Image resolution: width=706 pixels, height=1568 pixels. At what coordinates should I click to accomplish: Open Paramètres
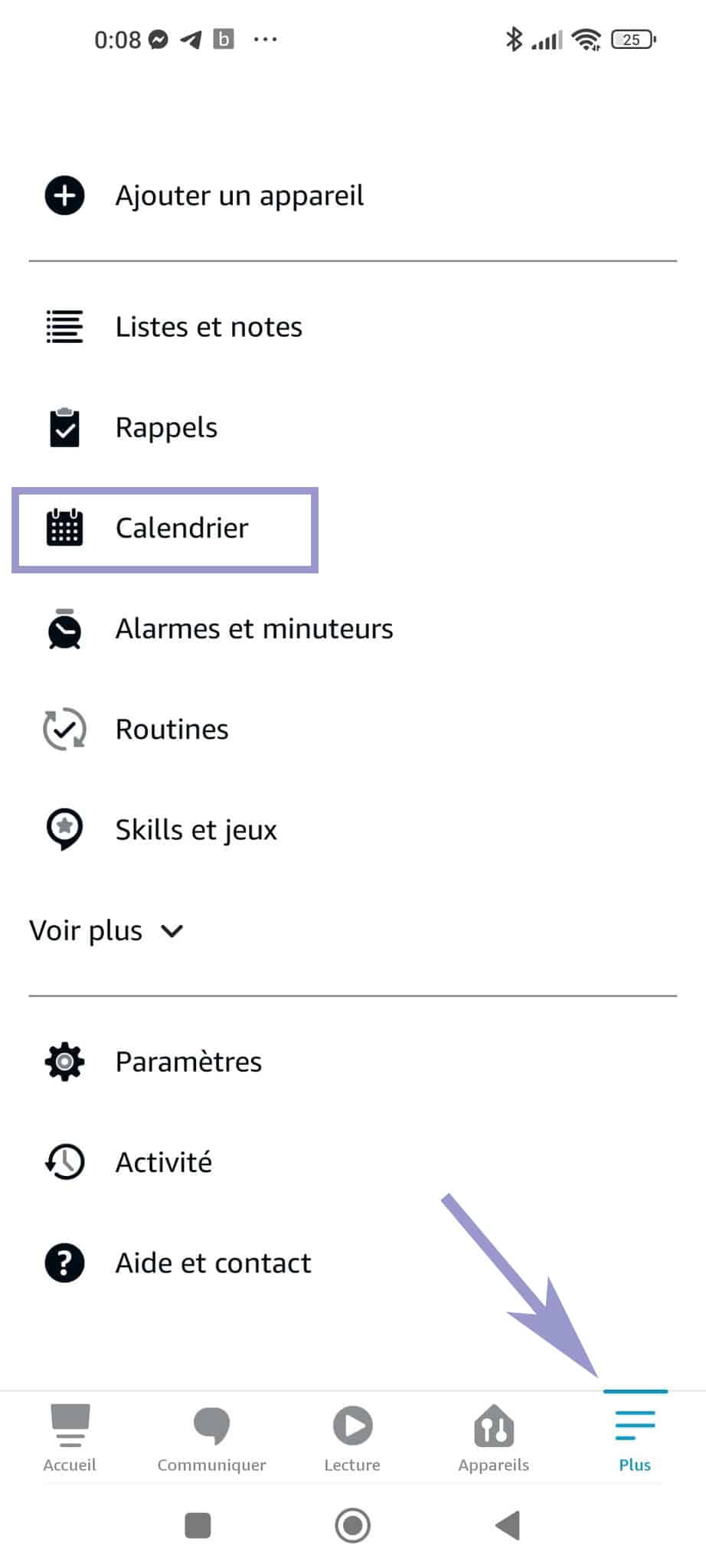click(352, 1062)
